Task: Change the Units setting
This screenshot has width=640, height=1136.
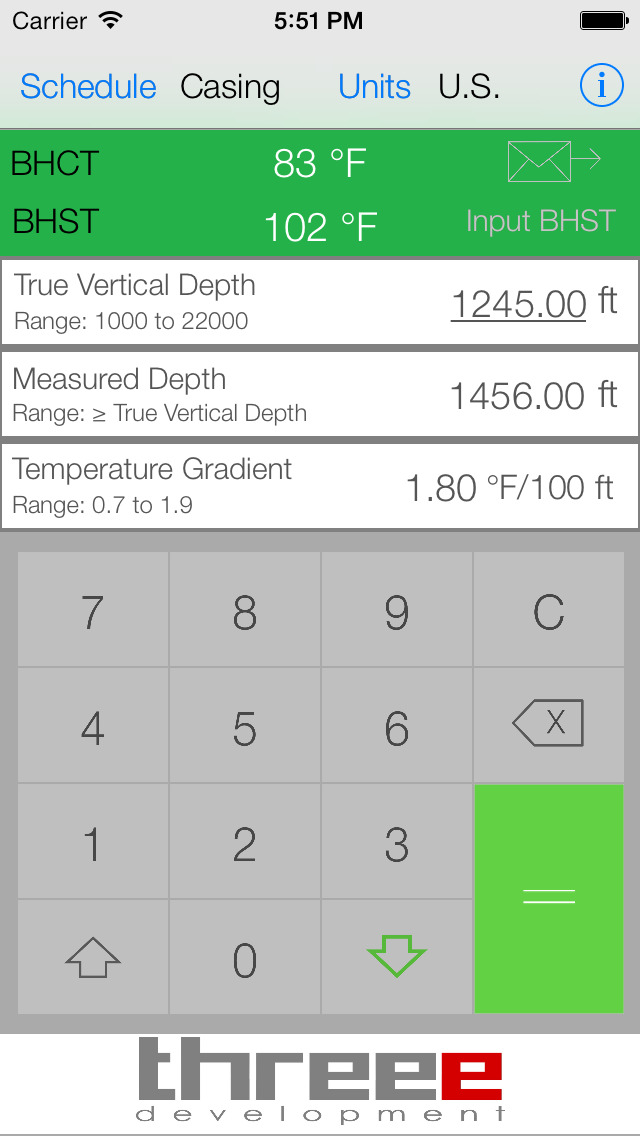Action: 374,87
